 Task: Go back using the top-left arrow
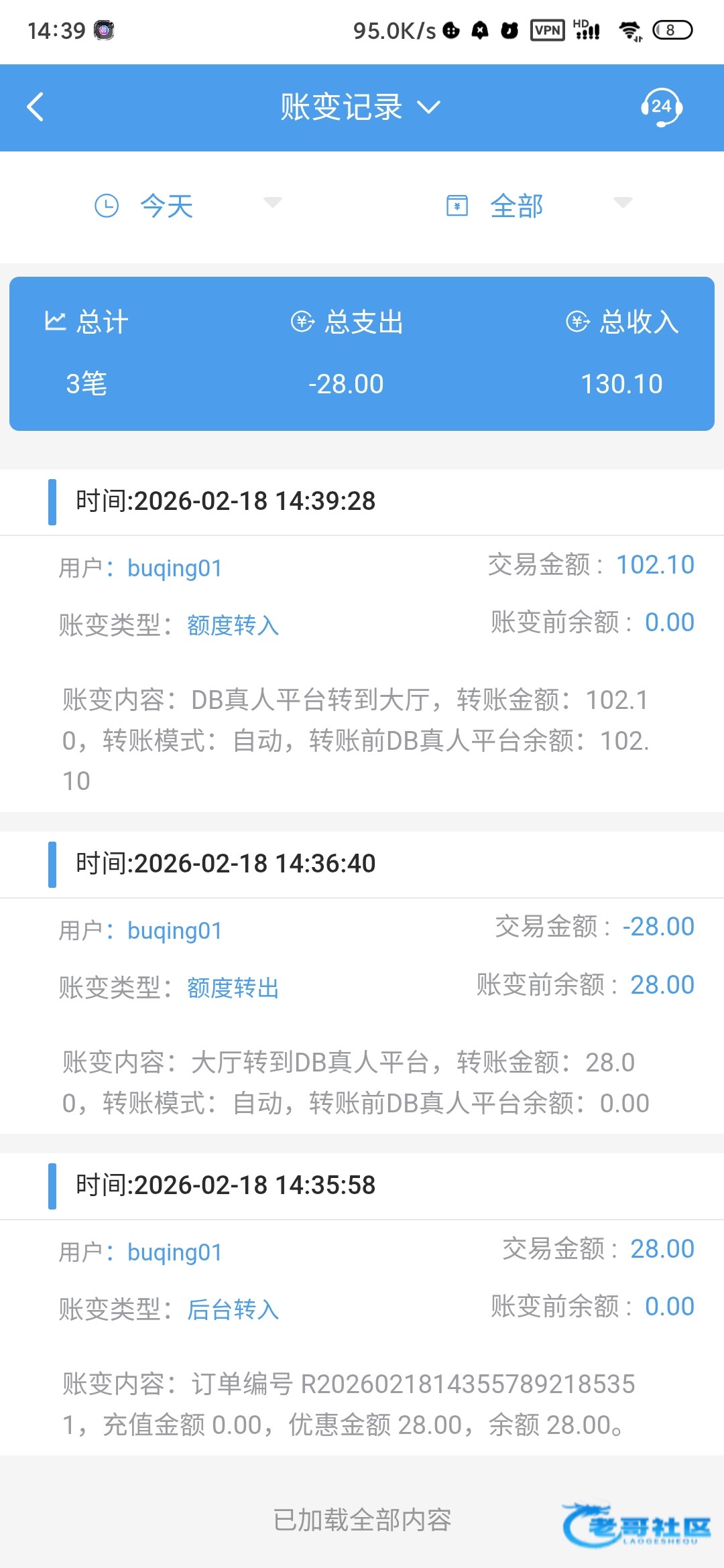(x=35, y=107)
